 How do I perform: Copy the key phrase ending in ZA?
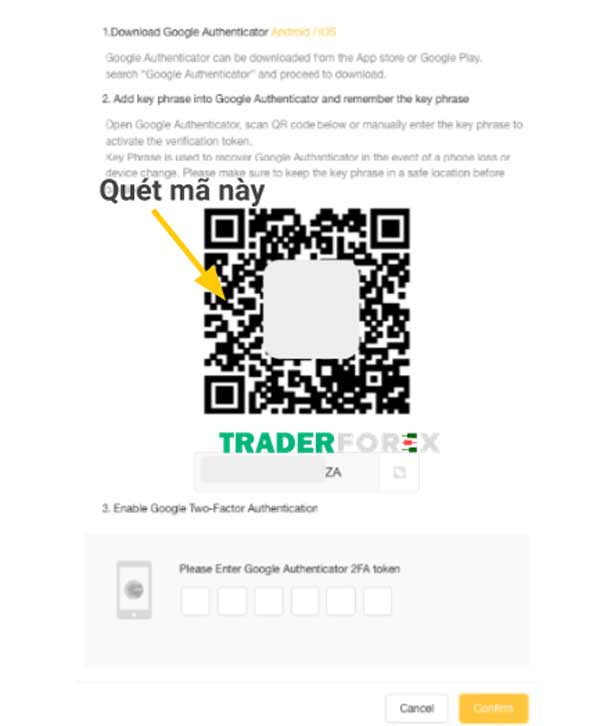click(400, 472)
